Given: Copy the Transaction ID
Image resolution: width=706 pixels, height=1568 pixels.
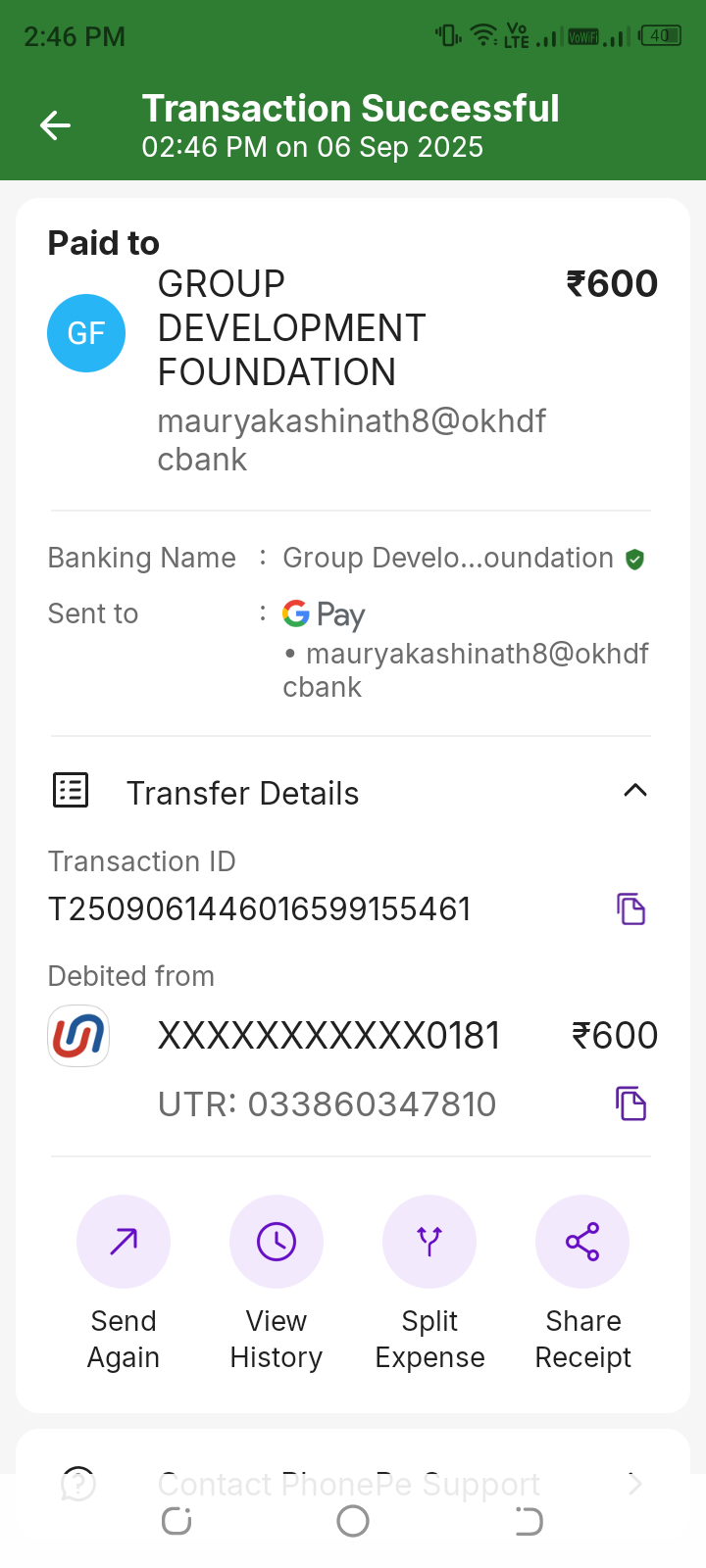Looking at the screenshot, I should (630, 908).
